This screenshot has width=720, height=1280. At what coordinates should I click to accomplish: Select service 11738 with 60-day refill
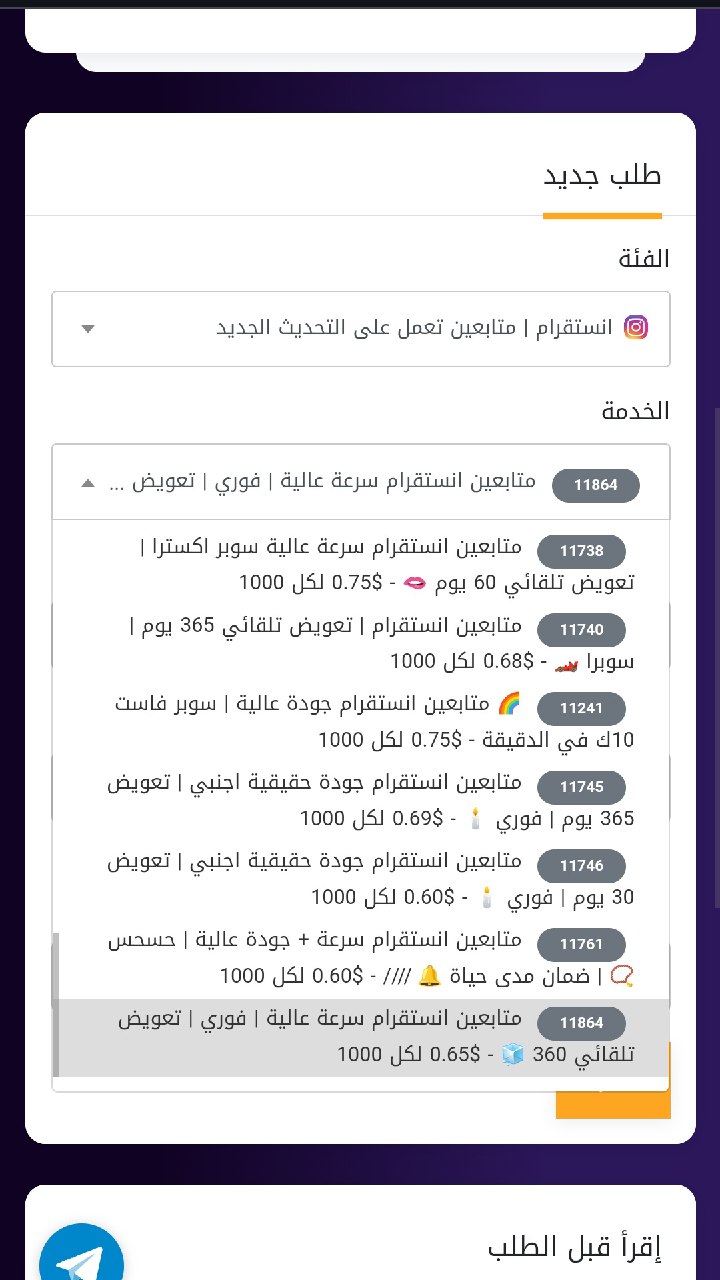point(361,564)
